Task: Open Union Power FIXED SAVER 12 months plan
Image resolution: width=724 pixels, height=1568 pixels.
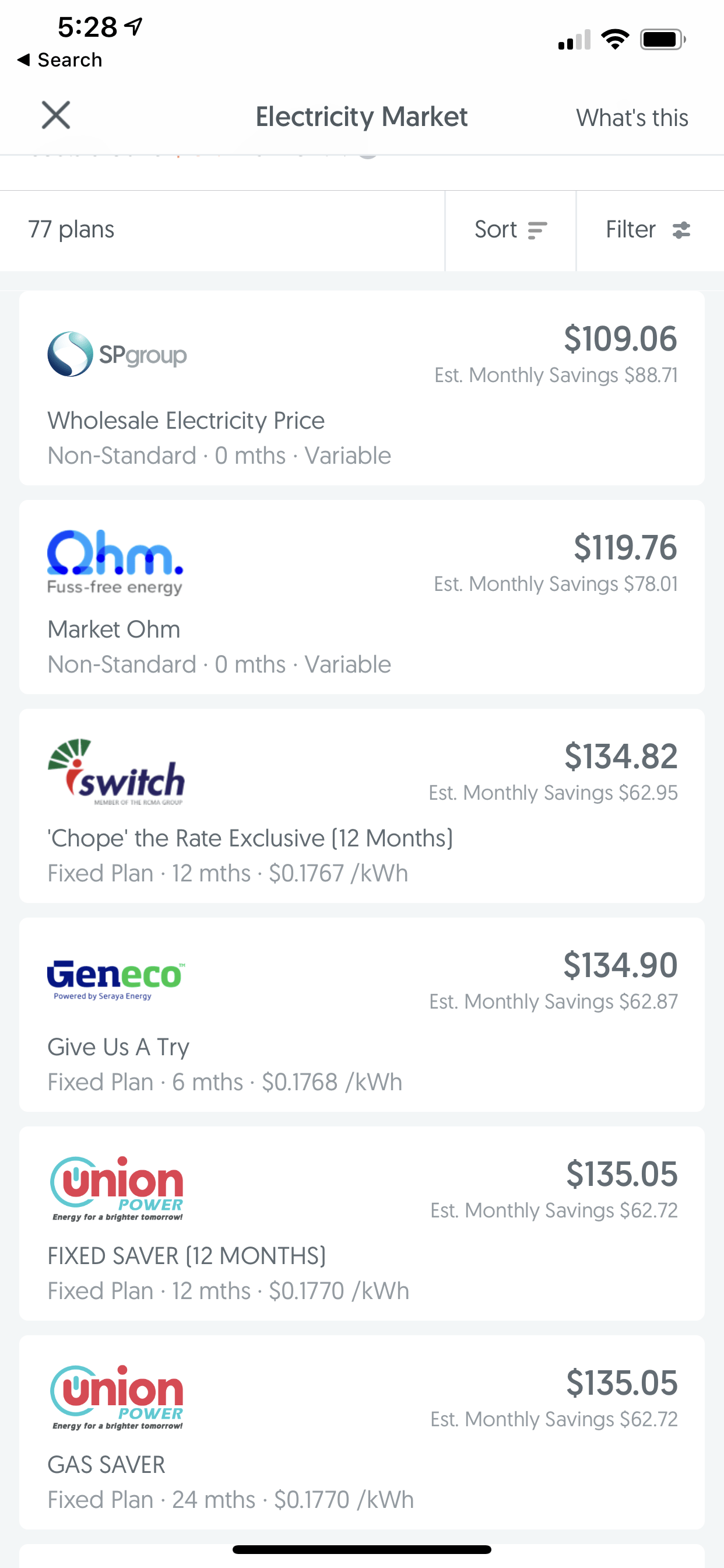Action: (362, 1223)
